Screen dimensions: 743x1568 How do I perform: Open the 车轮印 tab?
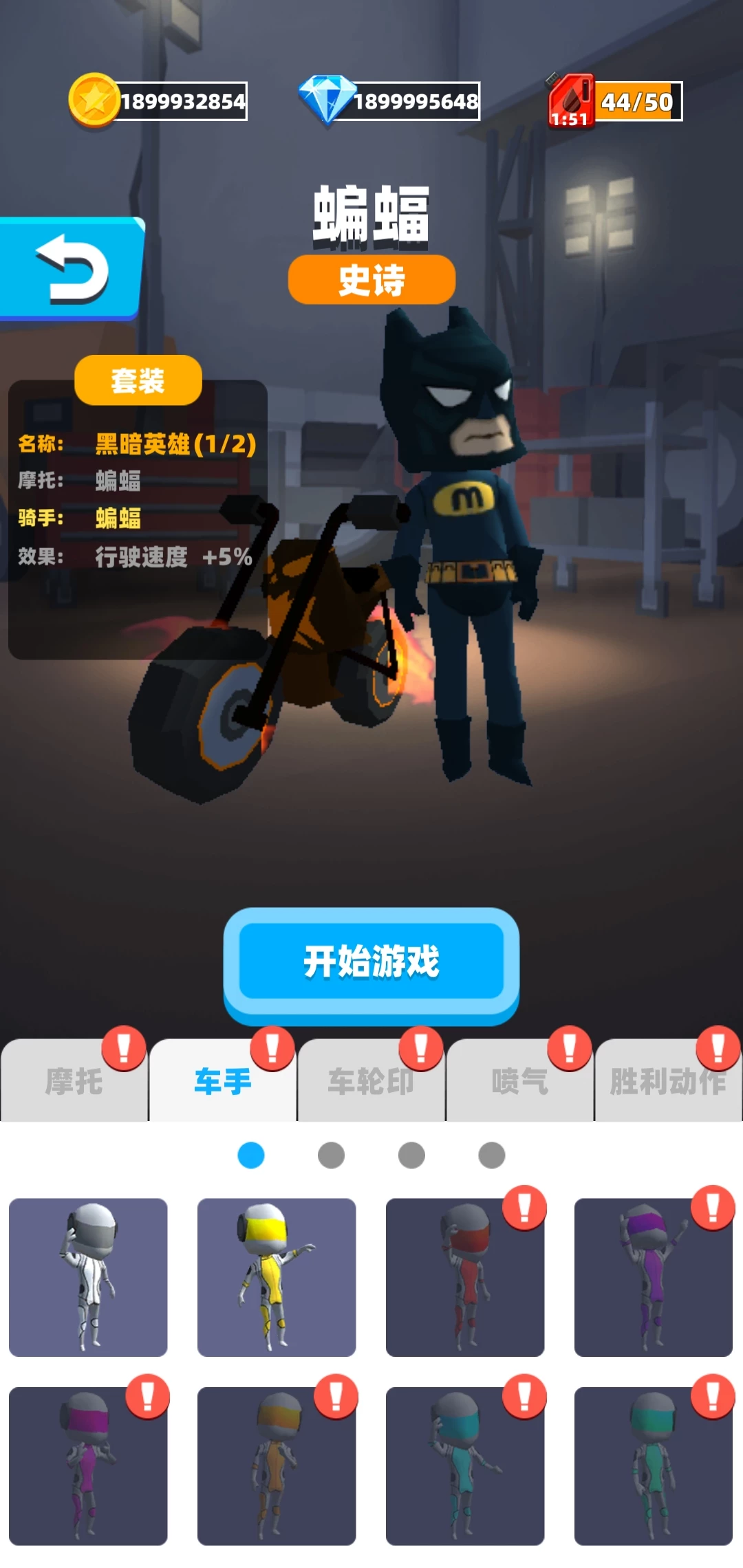(x=371, y=1081)
